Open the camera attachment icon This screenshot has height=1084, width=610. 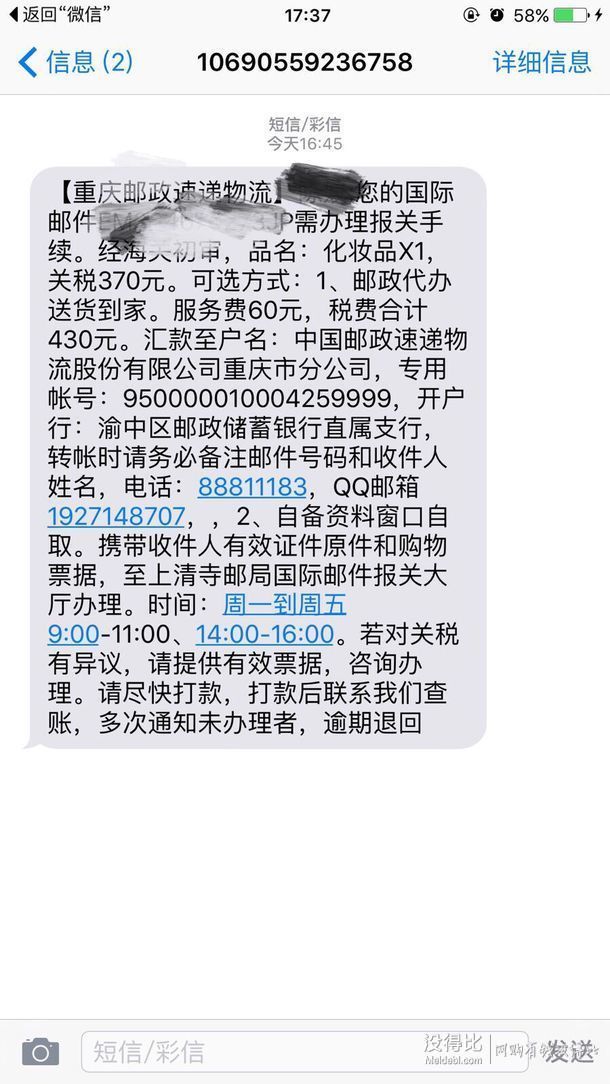coord(40,1051)
